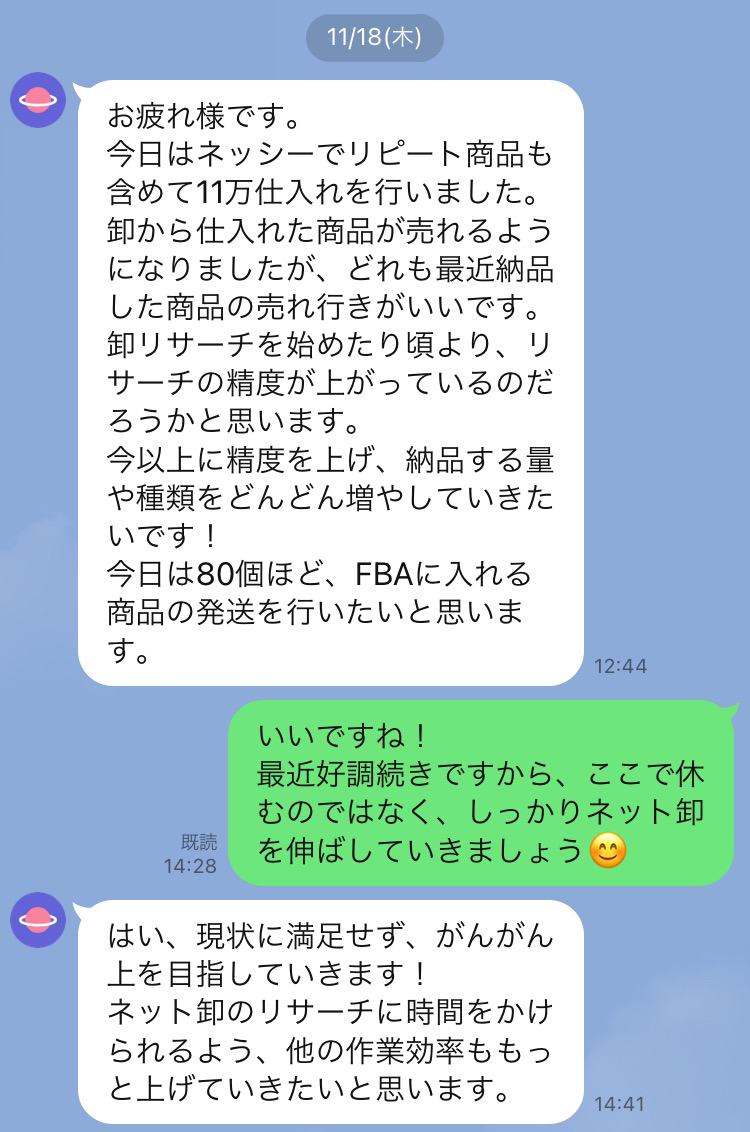The height and width of the screenshot is (1132, 750).
Task: Open sender's avatar beside the はい、現状に満足せず message
Action: click(x=38, y=920)
